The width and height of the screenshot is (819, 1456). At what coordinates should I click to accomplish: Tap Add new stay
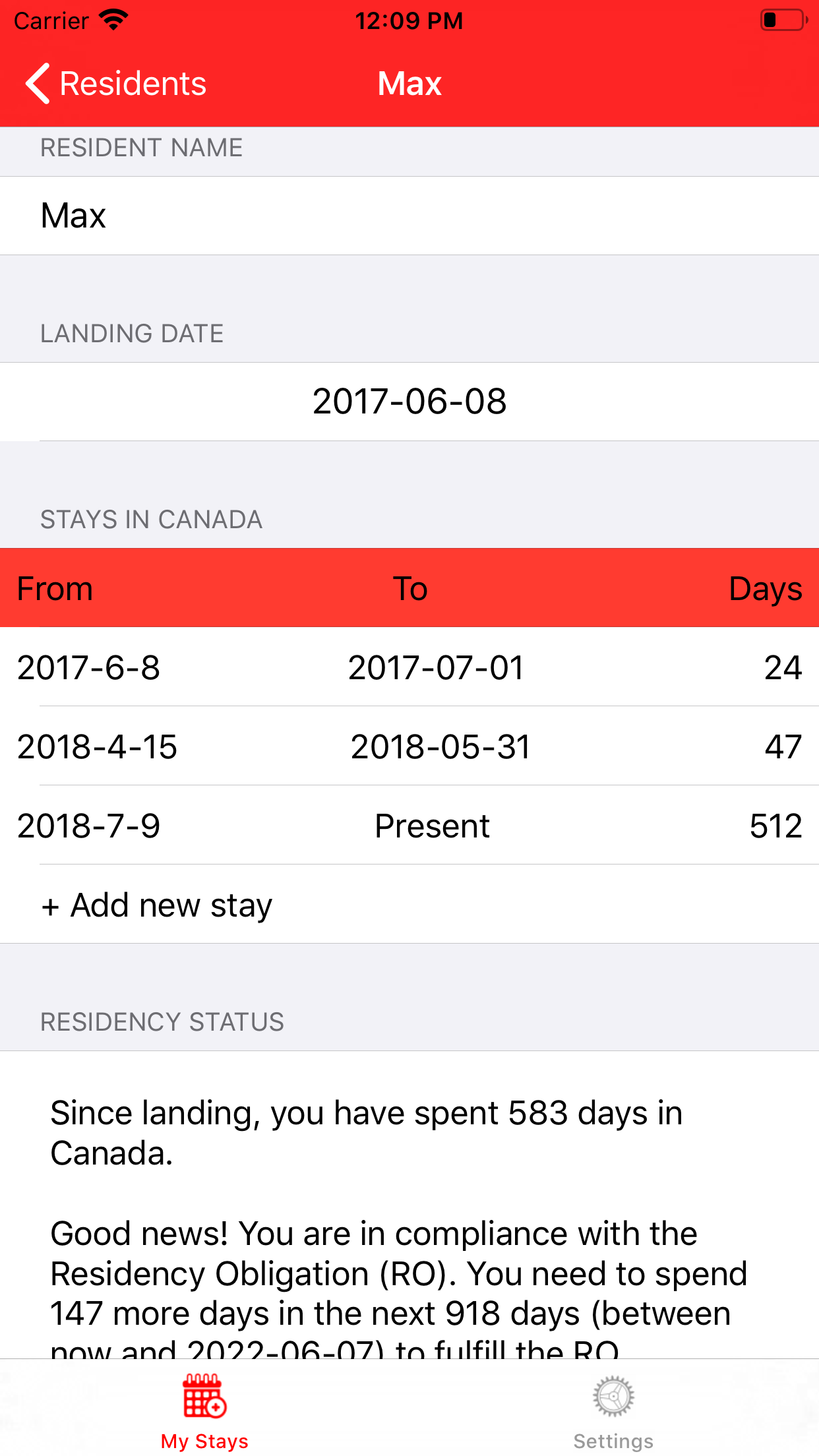pyautogui.click(x=156, y=905)
